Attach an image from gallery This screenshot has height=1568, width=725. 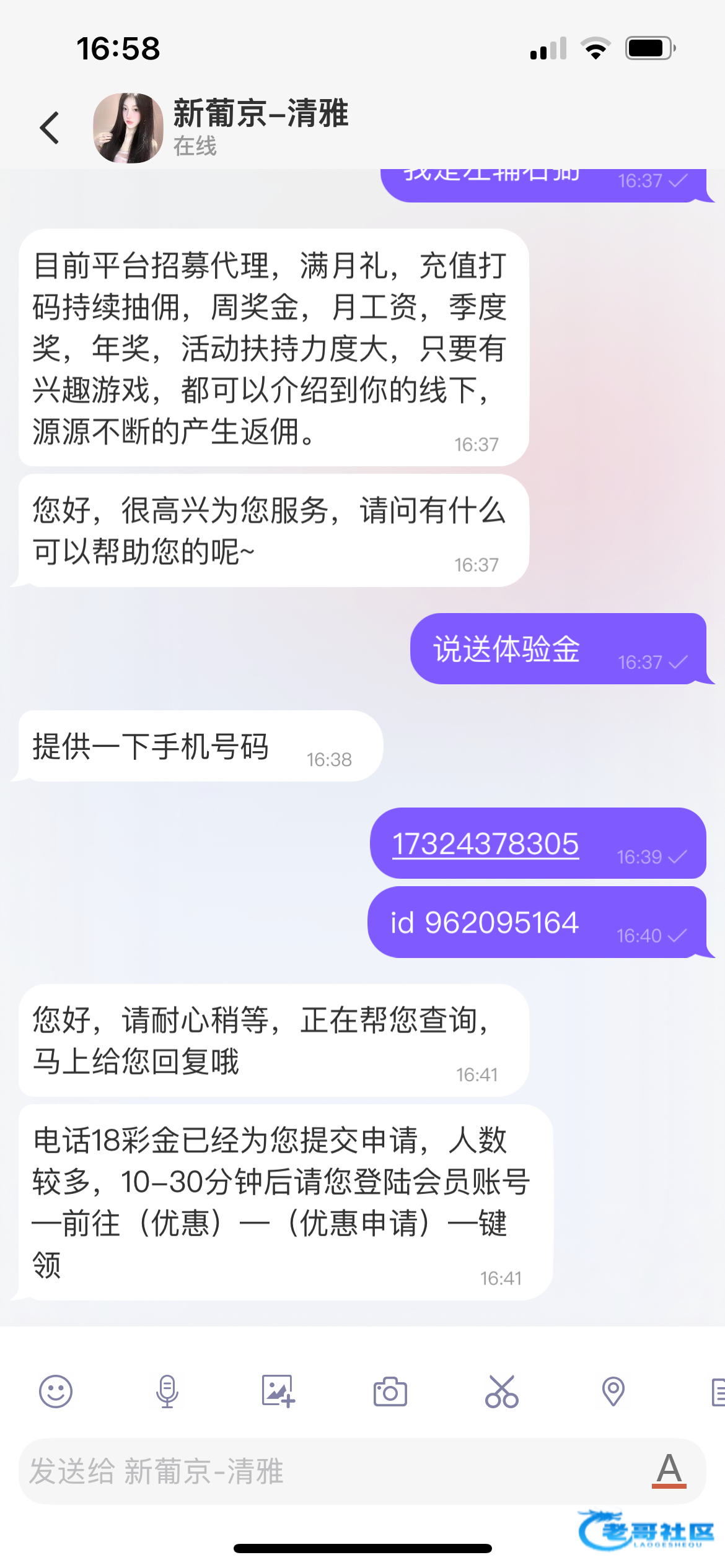[278, 1392]
